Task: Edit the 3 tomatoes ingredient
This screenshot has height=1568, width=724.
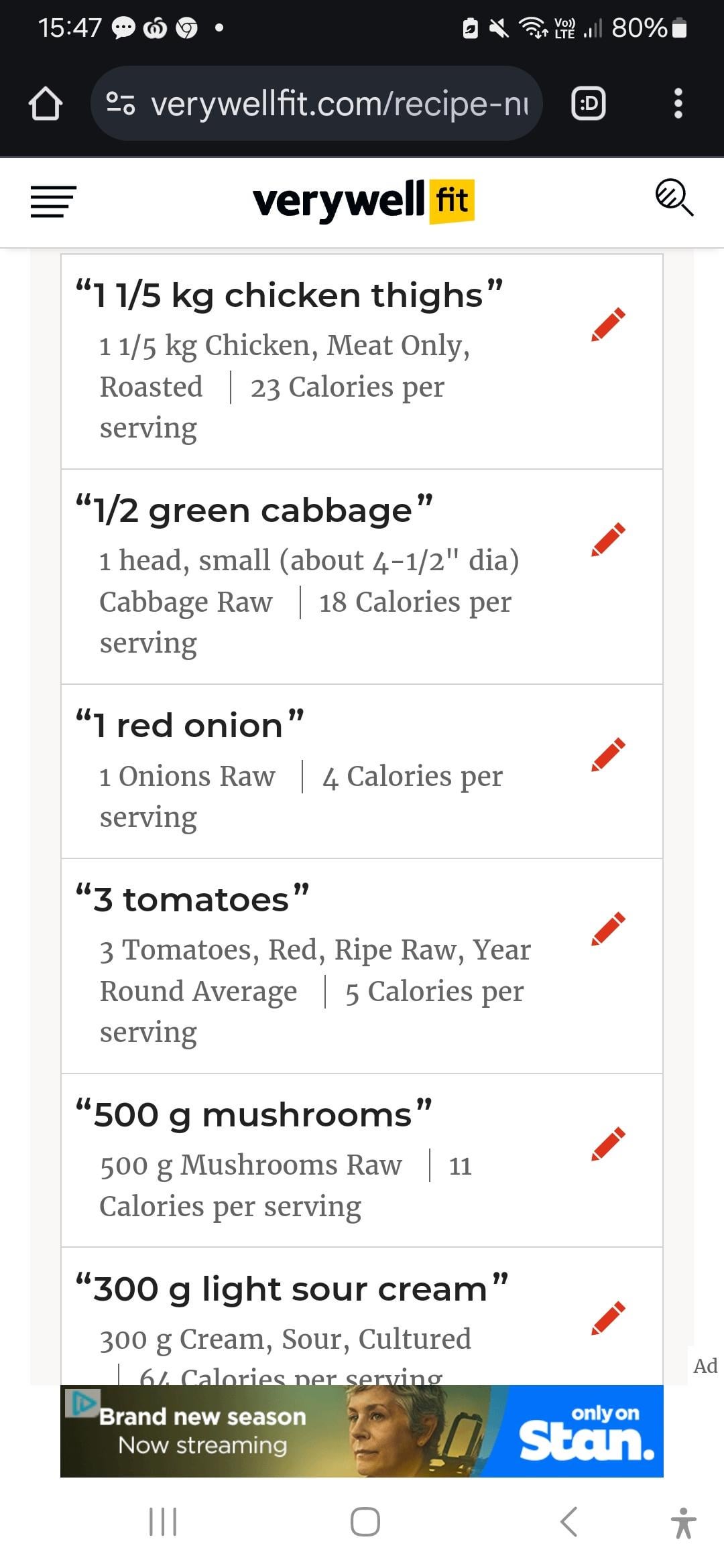Action: click(609, 929)
